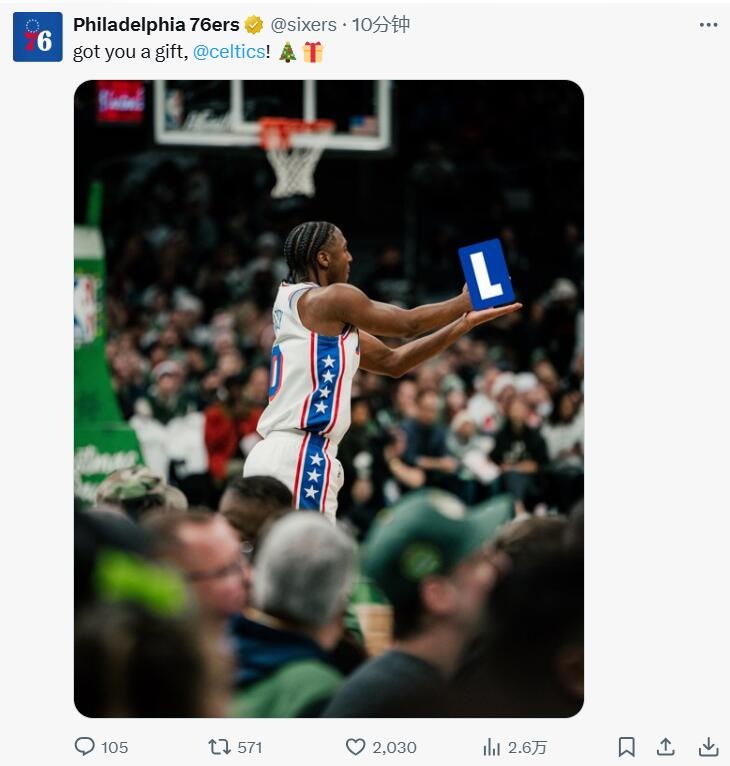The image size is (730, 766).
Task: Open the Philadelphia 76ers account name
Action: 156,25
